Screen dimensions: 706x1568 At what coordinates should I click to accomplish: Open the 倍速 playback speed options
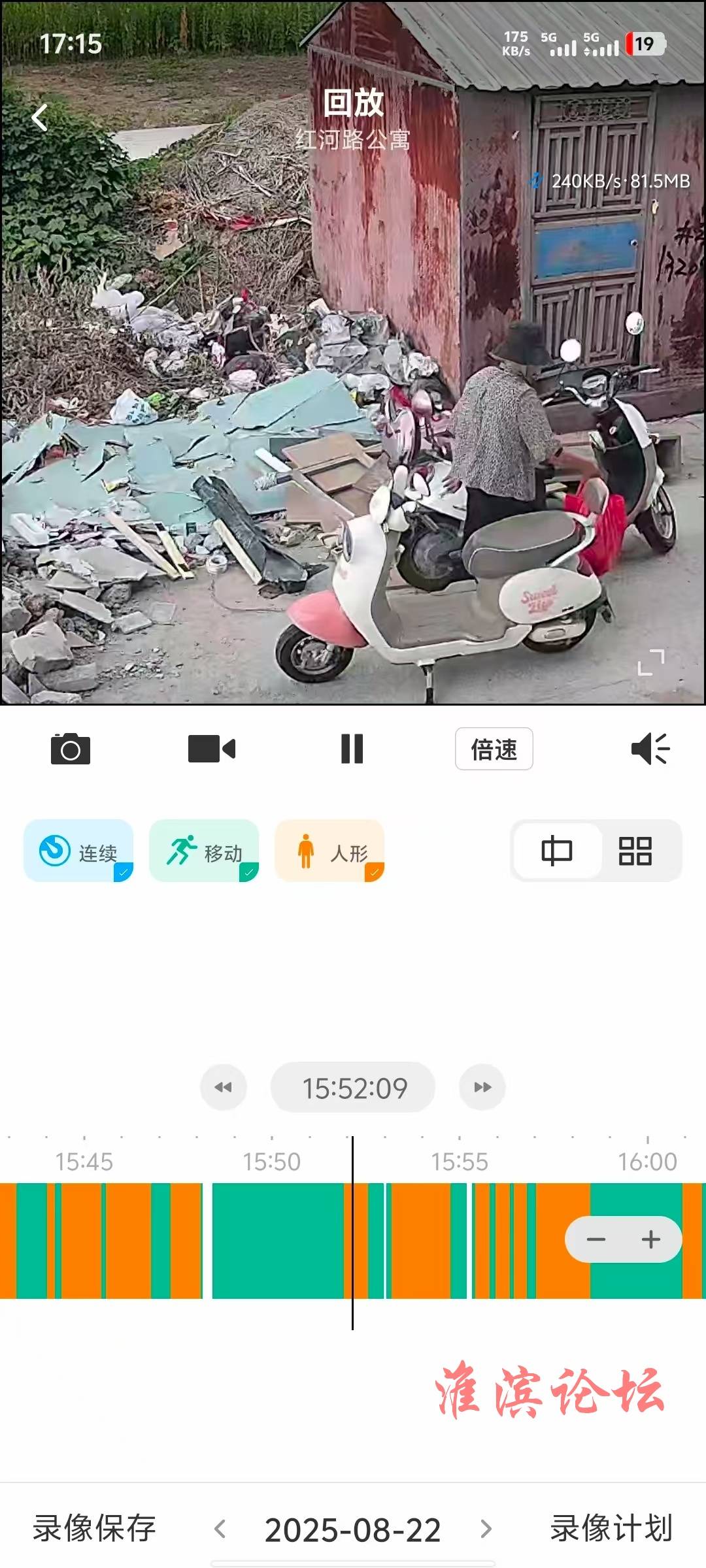pyautogui.click(x=494, y=749)
